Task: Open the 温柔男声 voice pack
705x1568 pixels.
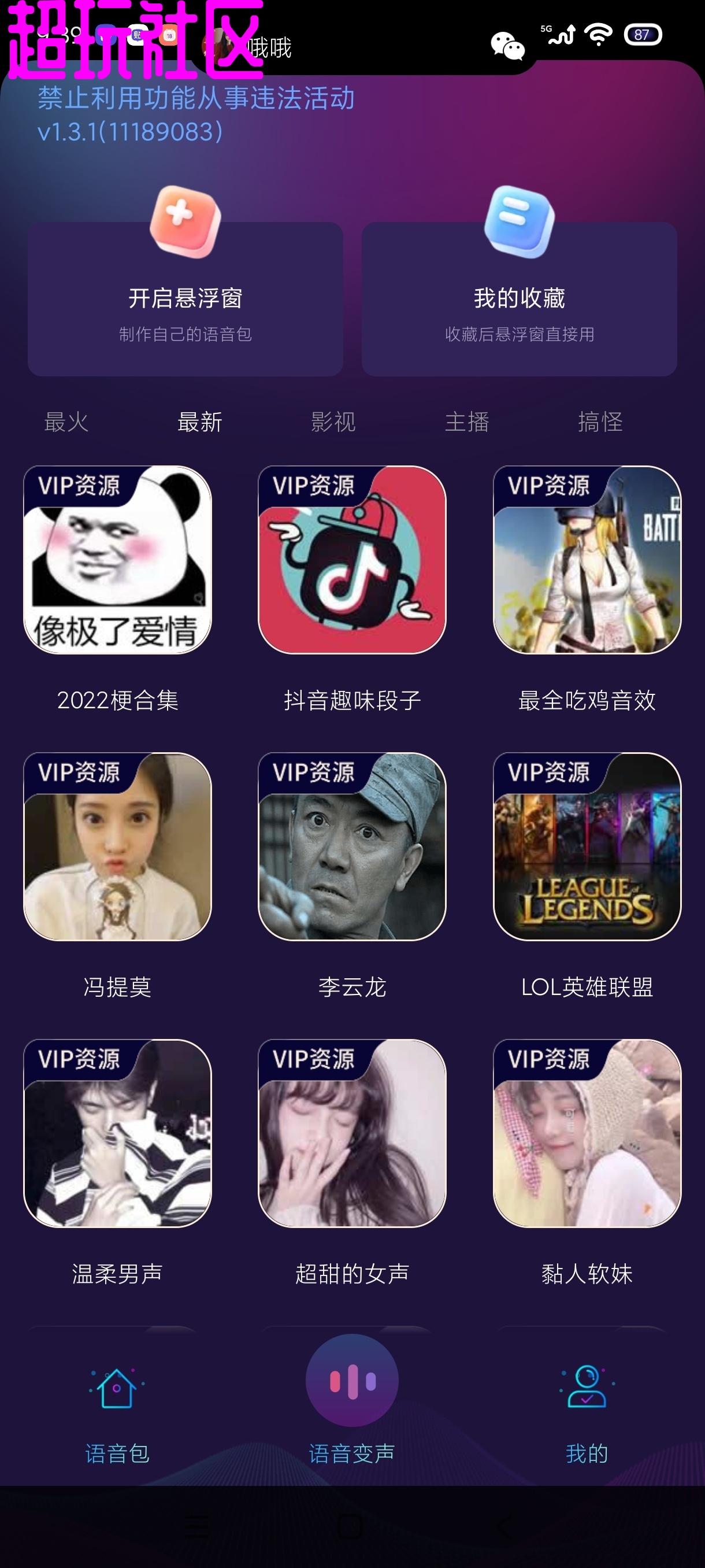Action: pos(117,1133)
